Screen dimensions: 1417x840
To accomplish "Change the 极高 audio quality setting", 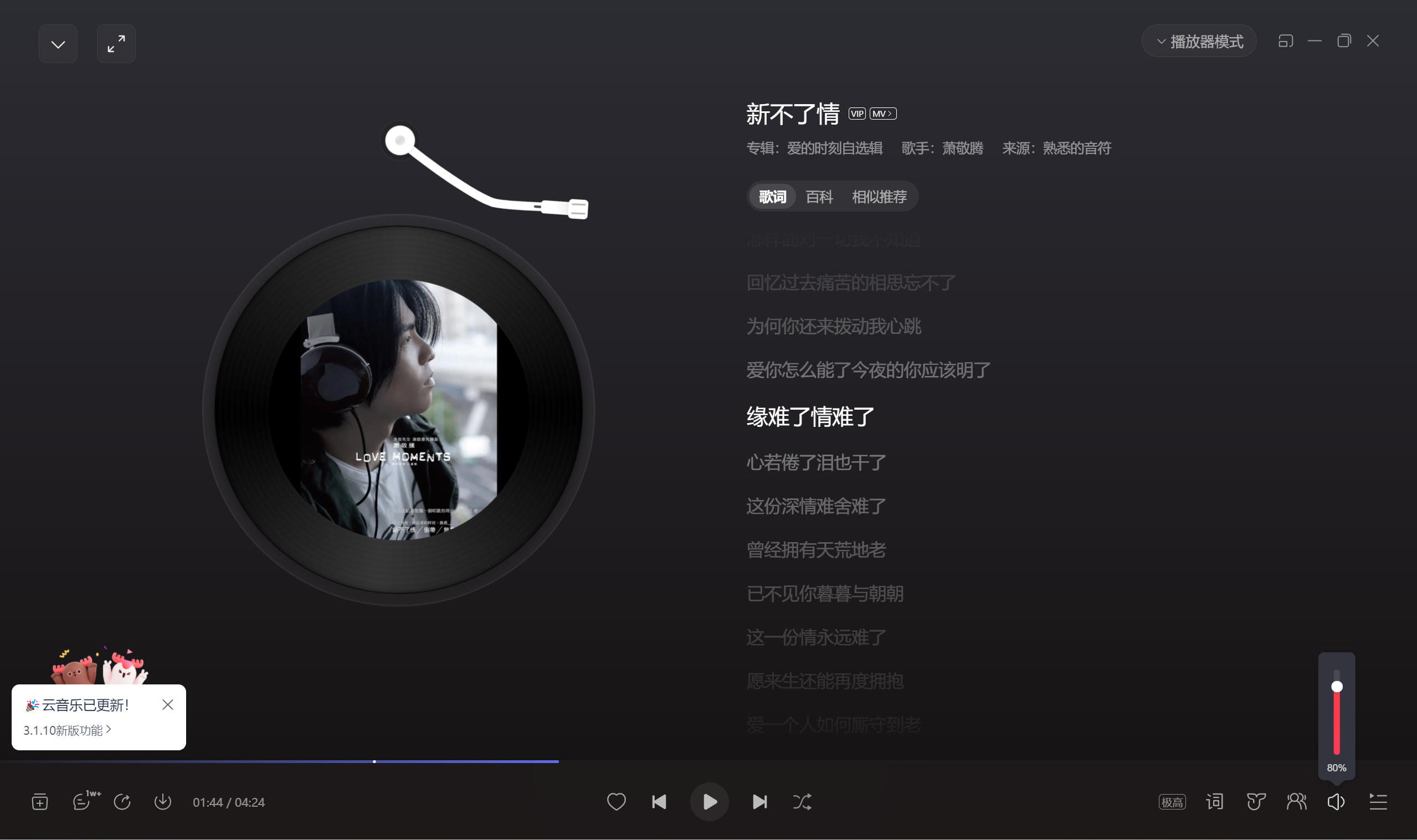I will [x=1172, y=802].
